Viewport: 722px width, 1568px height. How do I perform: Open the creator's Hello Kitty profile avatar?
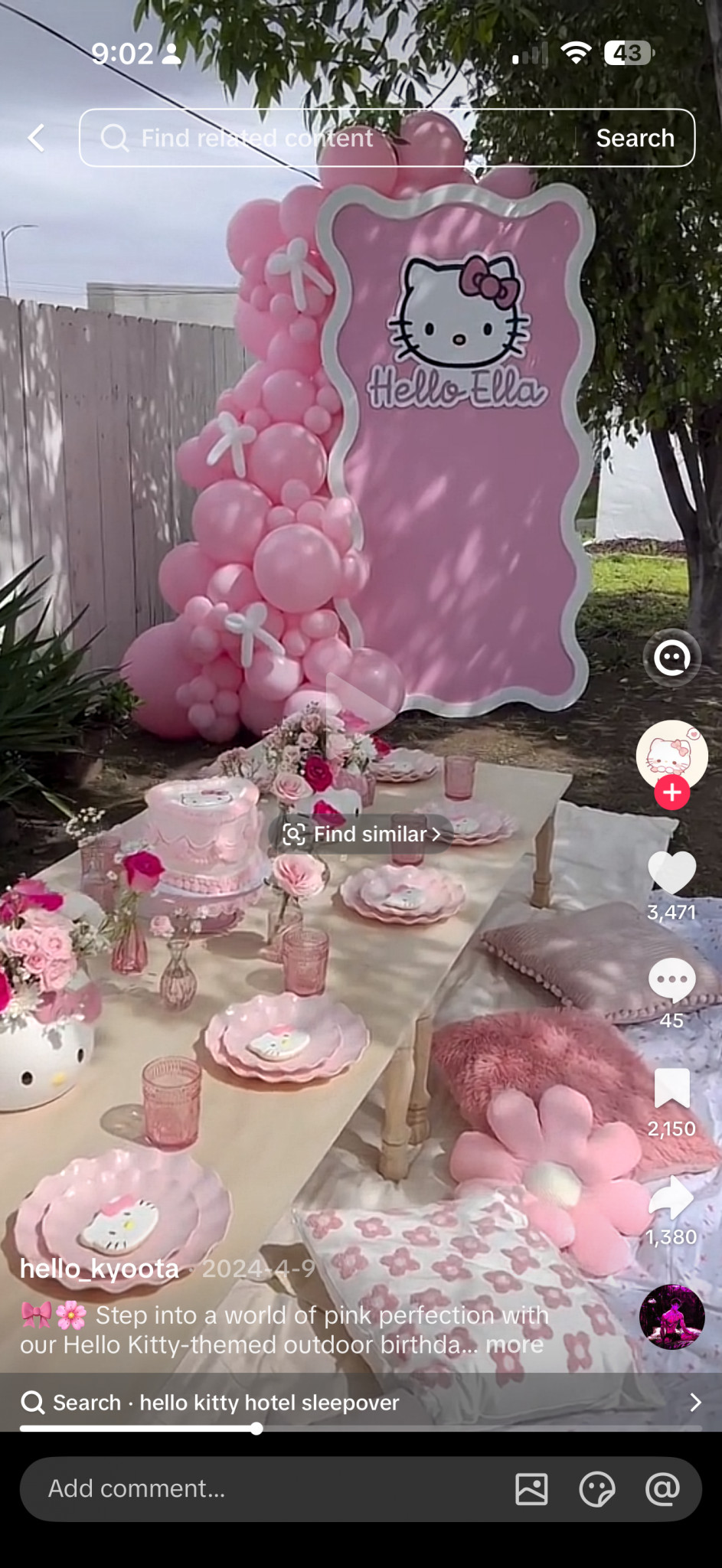[x=671, y=754]
